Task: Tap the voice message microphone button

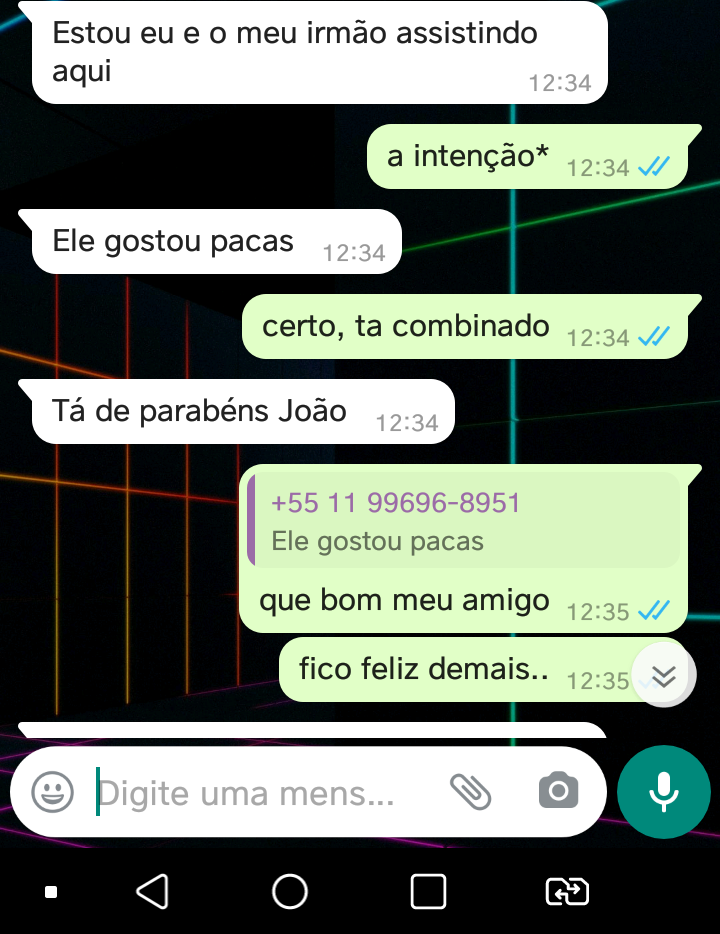Action: [x=663, y=792]
